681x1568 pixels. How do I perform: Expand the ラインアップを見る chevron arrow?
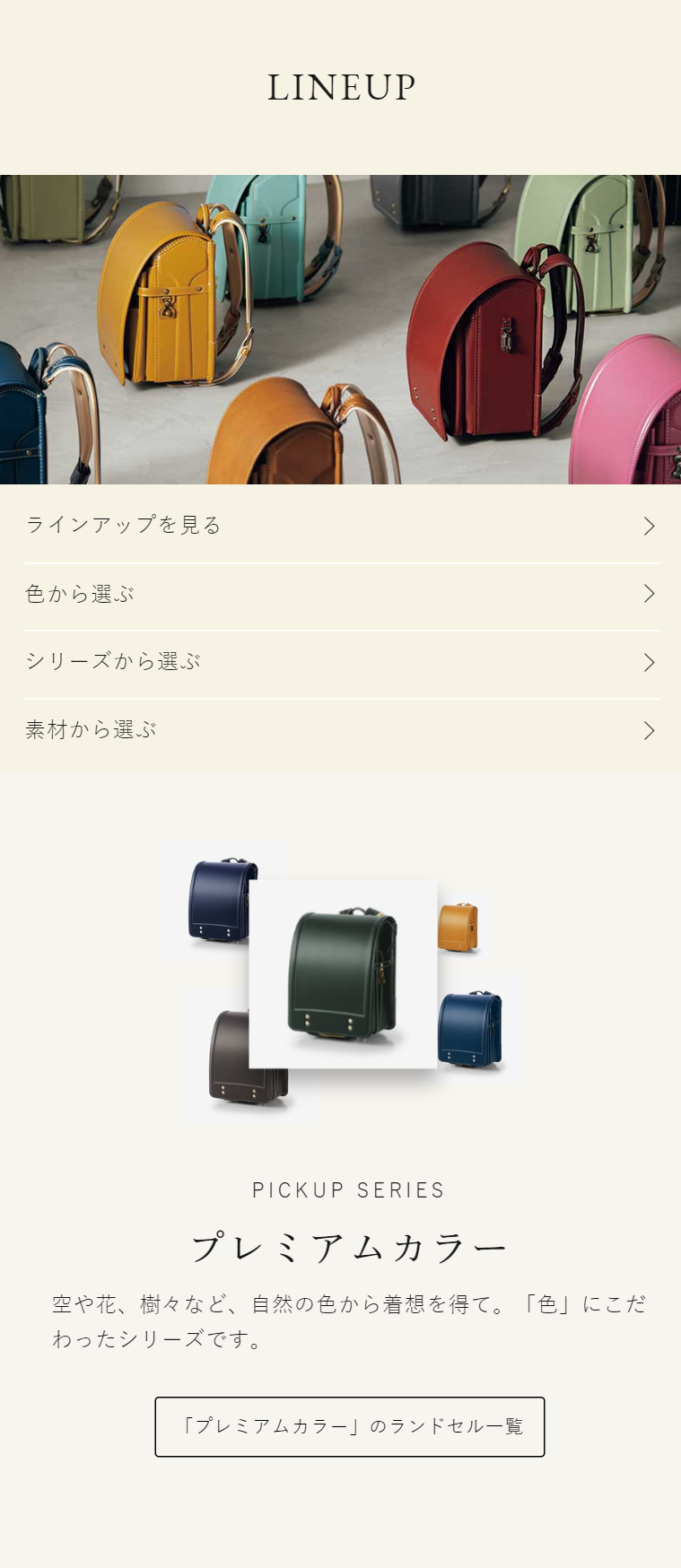649,526
